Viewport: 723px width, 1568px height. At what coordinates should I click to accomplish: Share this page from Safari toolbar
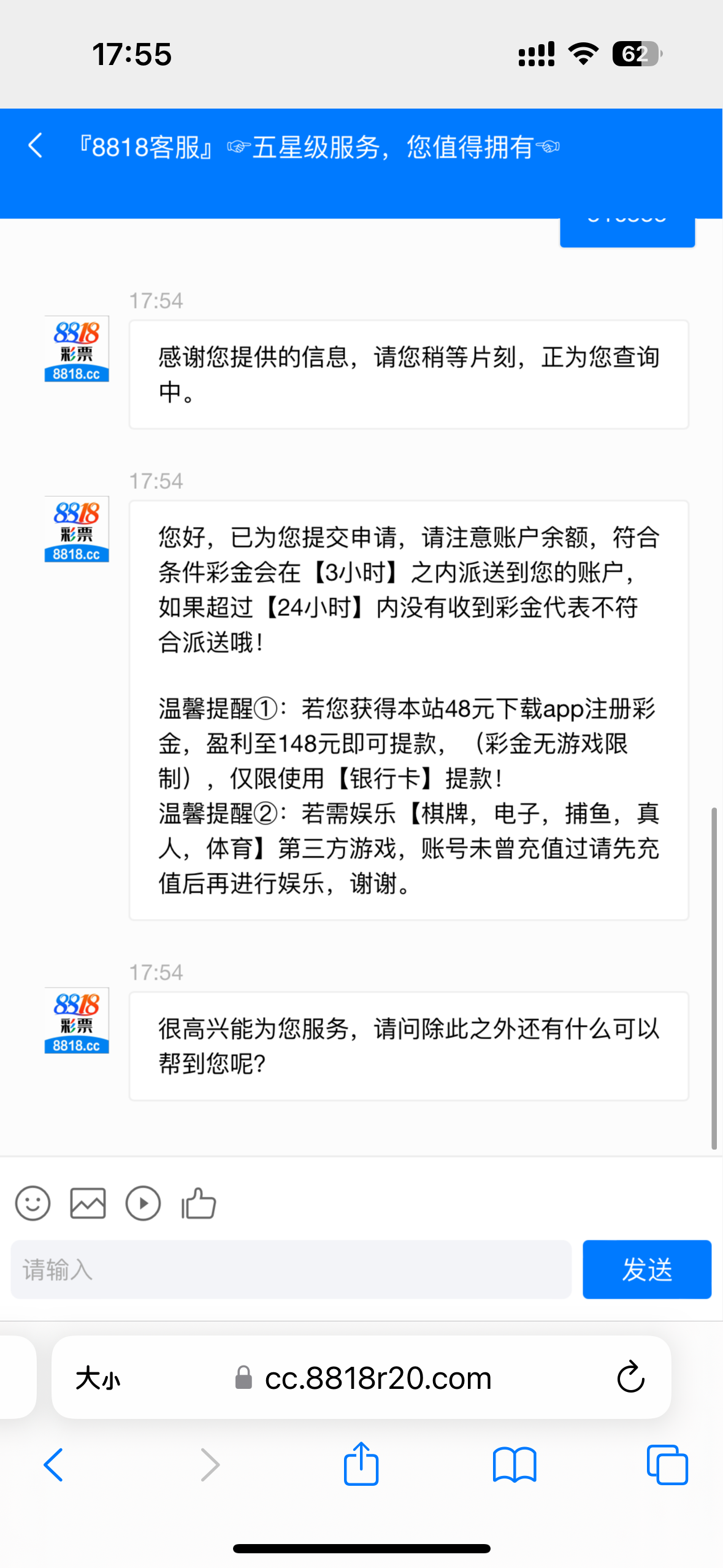click(x=361, y=1464)
